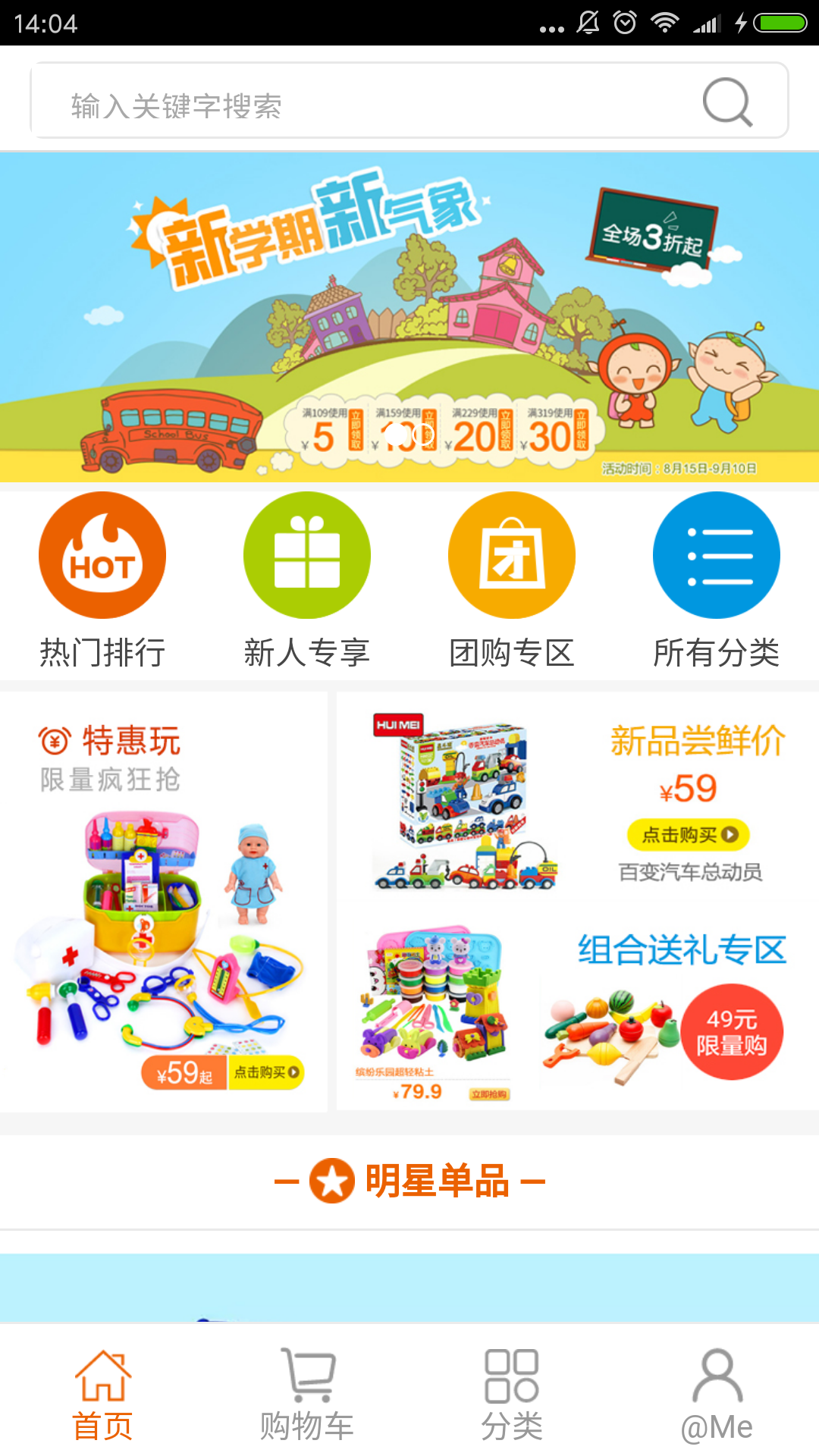This screenshot has height=1456, width=819.
Task: Select the 首页 home tab
Action: pyautogui.click(x=102, y=1394)
